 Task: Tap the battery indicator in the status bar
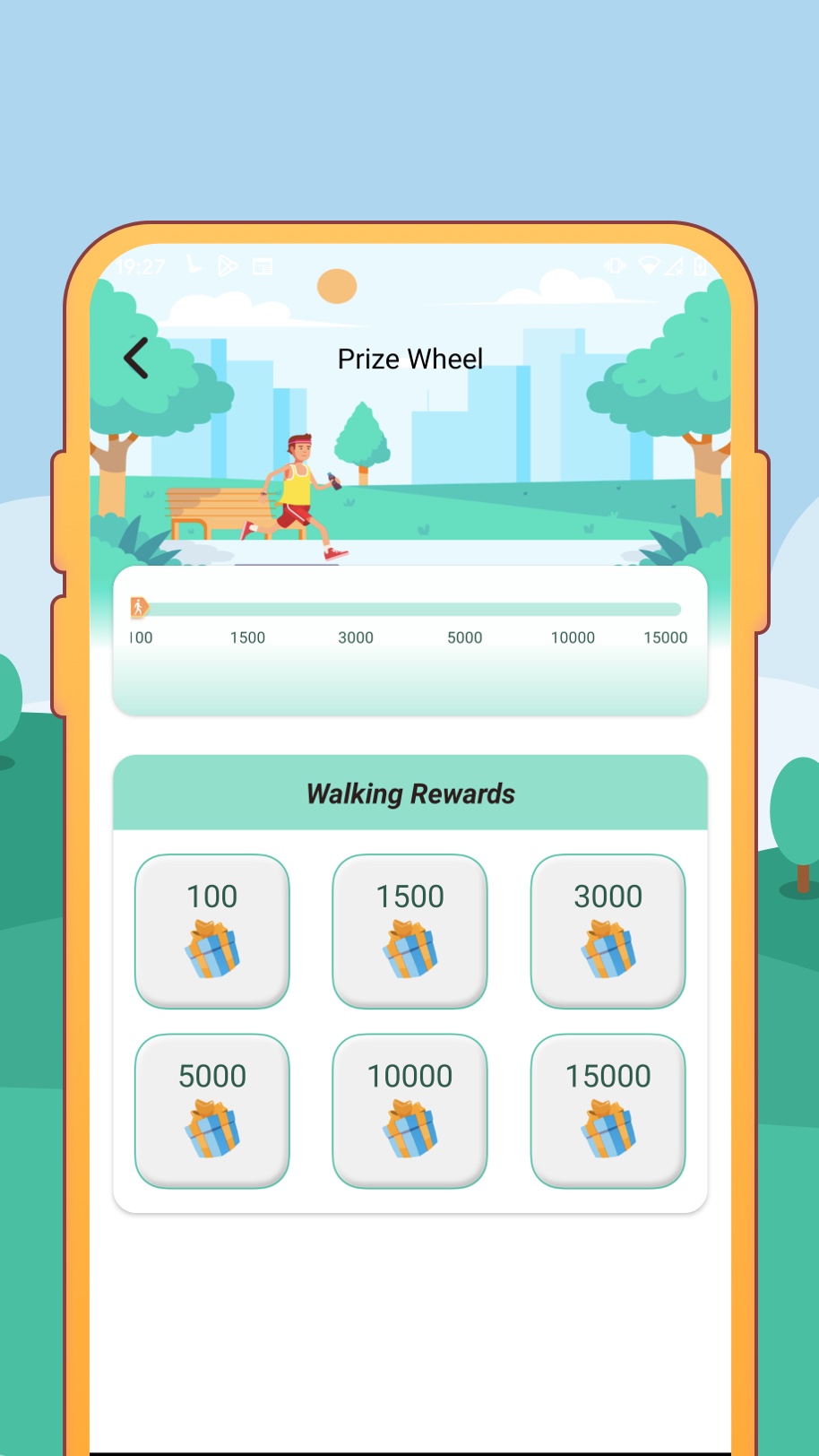700,266
